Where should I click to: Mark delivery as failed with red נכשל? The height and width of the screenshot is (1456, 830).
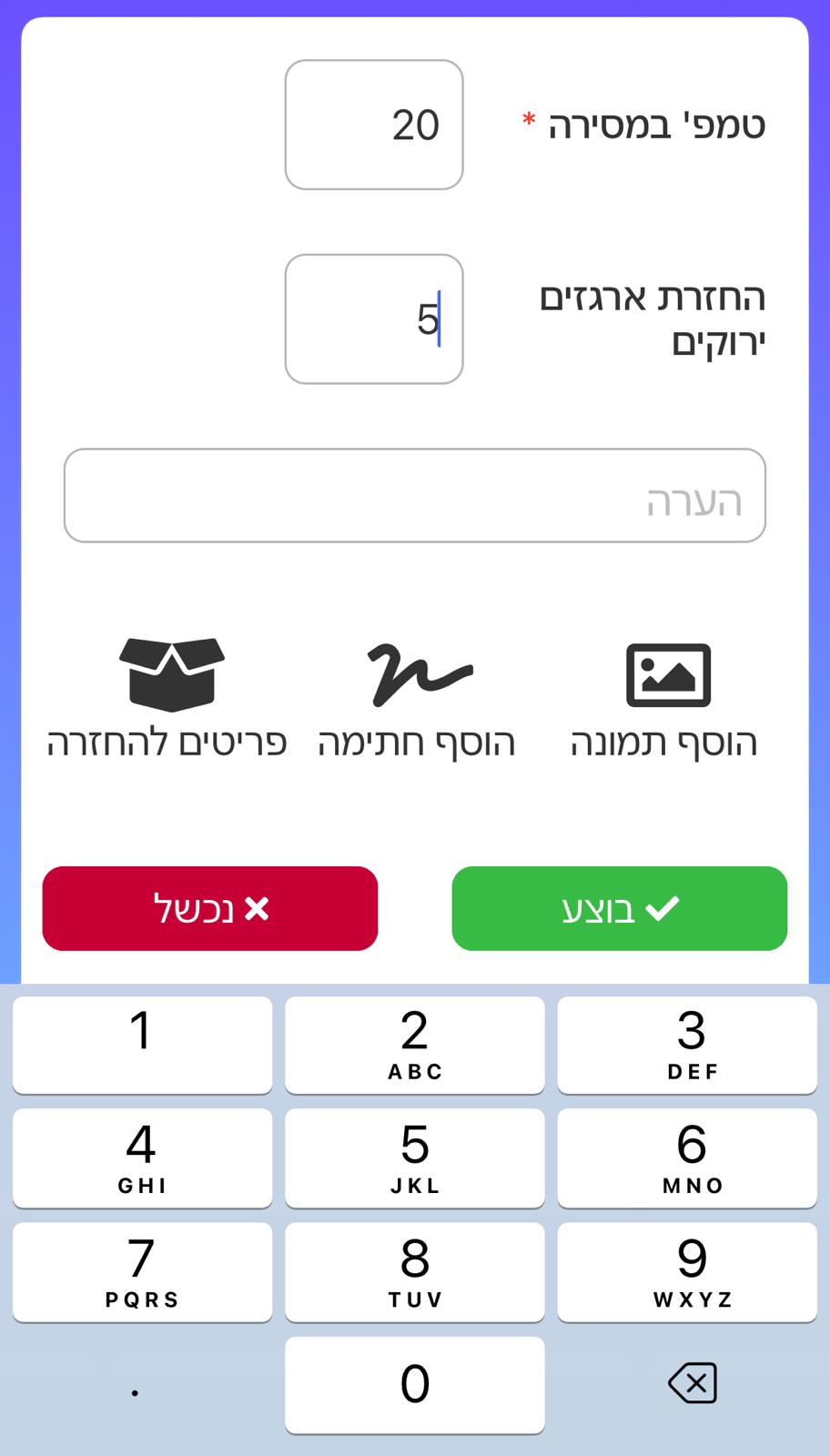pyautogui.click(x=210, y=908)
